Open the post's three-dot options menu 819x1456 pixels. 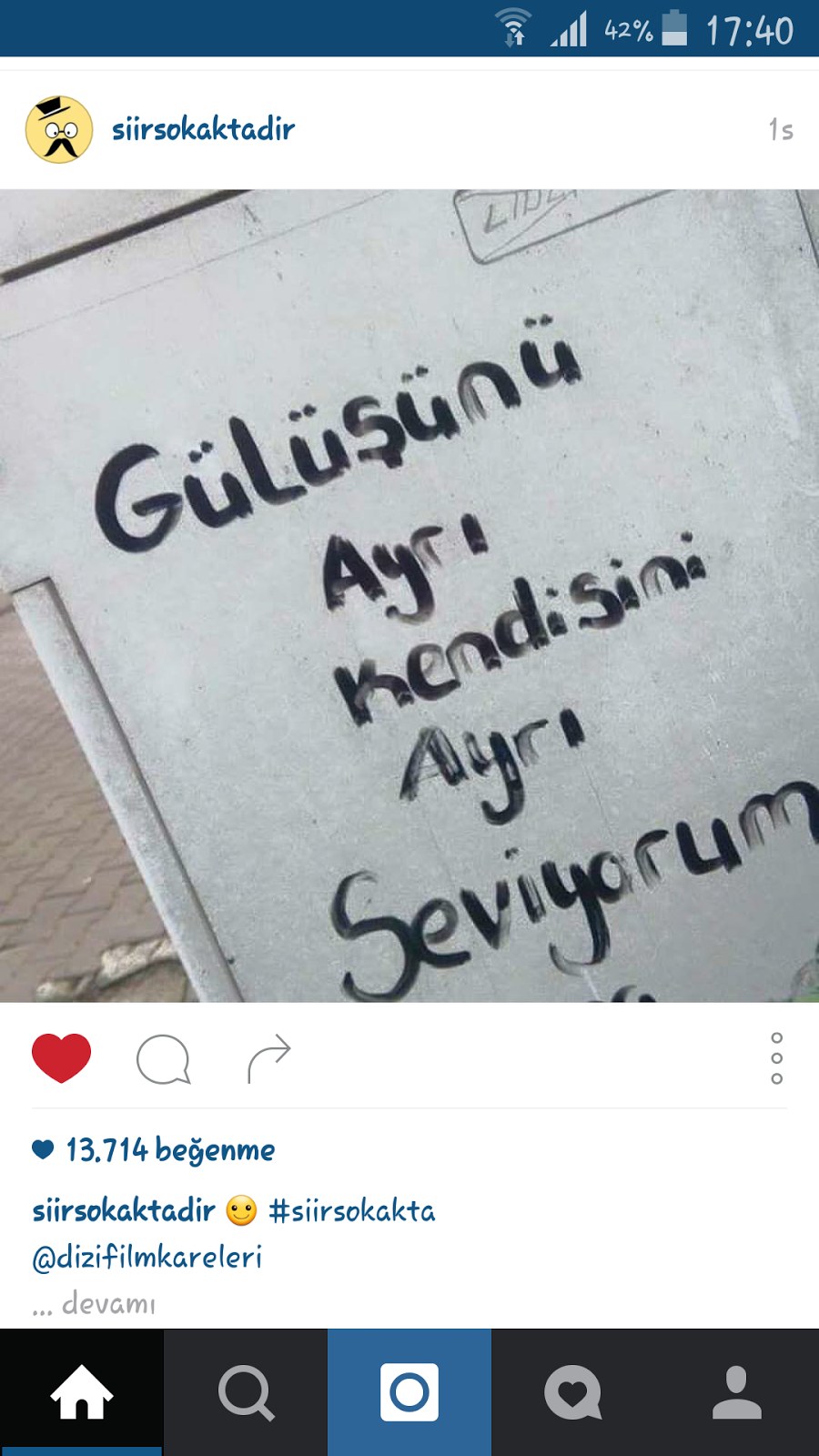pyautogui.click(x=776, y=1058)
